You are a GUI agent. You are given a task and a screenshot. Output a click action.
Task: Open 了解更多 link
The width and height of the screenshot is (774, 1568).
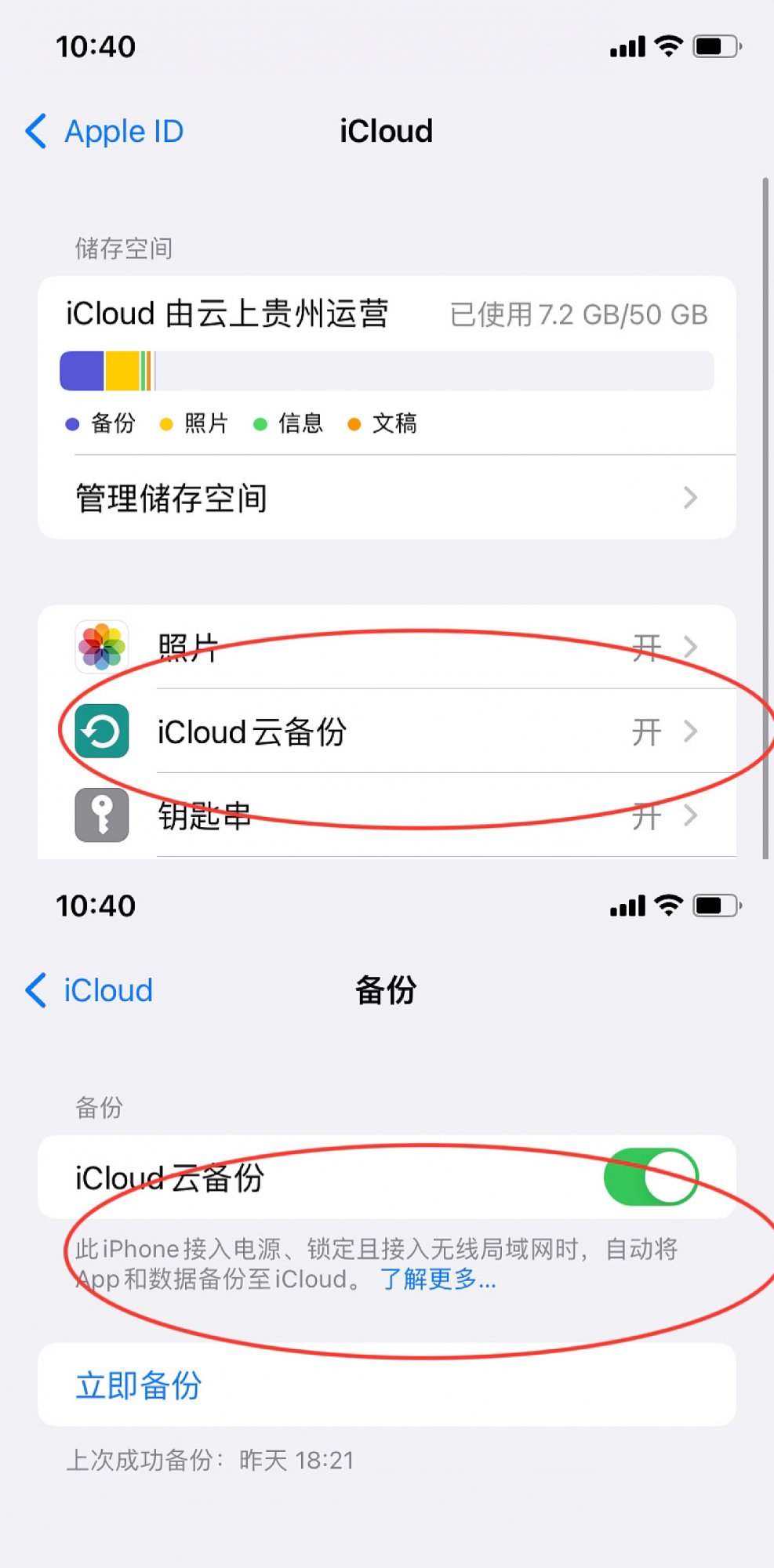pyautogui.click(x=438, y=1279)
